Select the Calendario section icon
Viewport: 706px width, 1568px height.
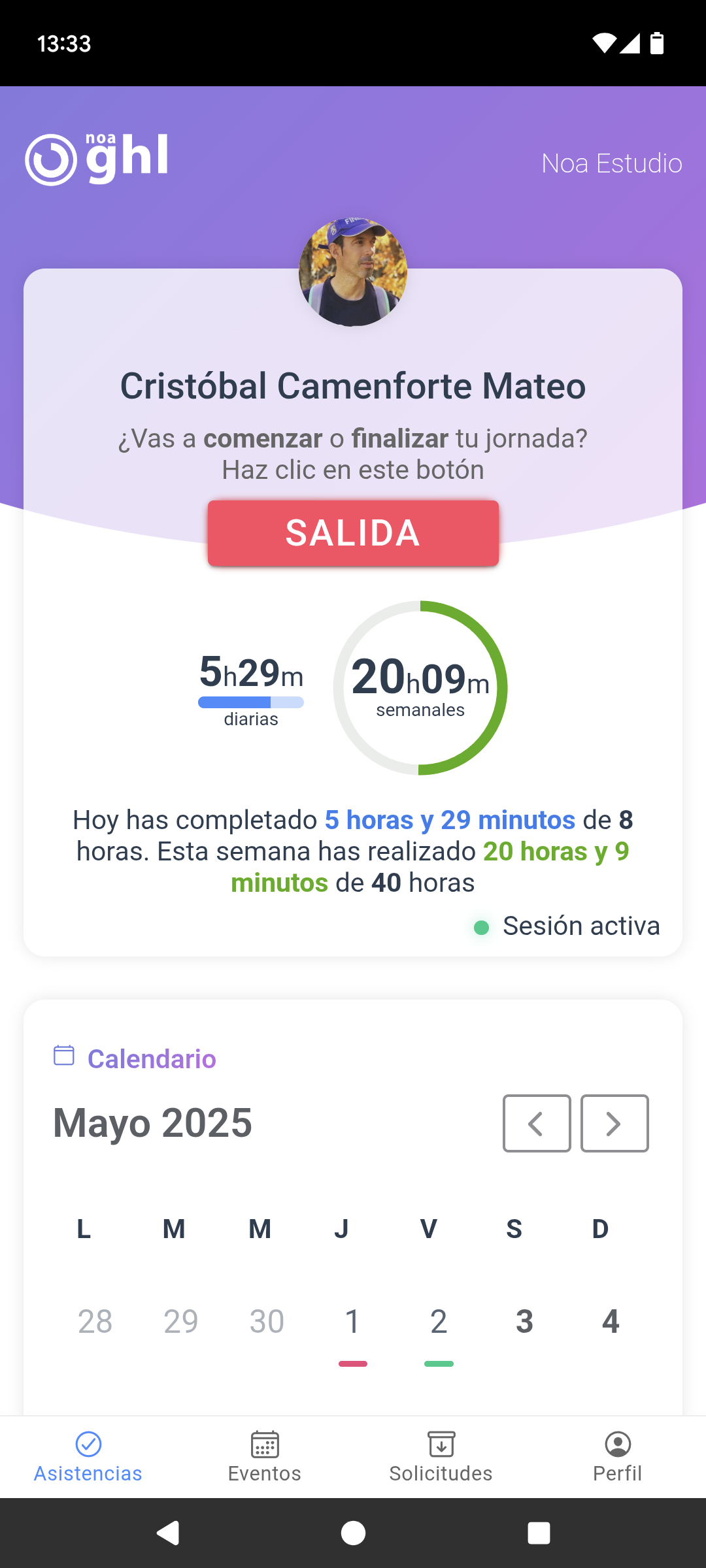click(x=63, y=1054)
